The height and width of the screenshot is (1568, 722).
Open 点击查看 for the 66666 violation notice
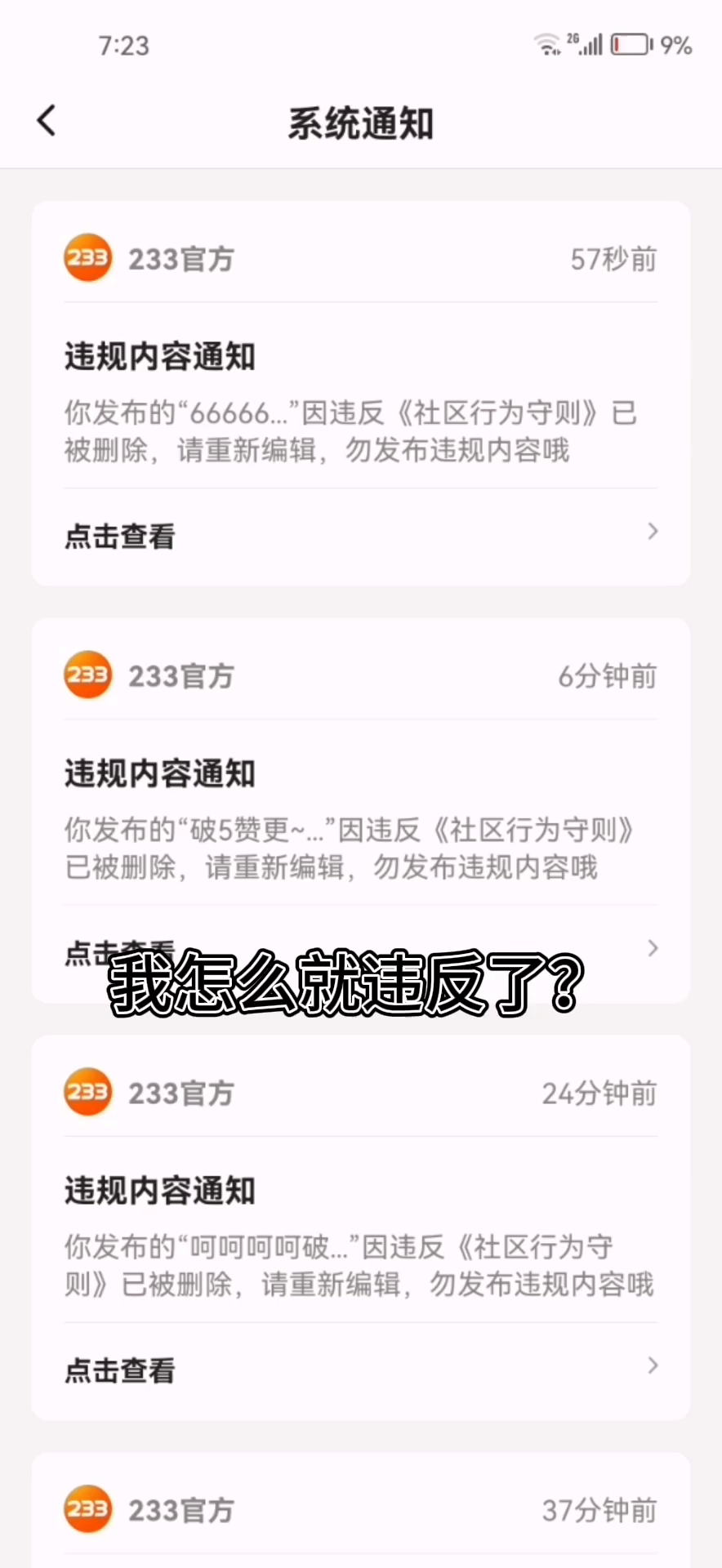(360, 536)
